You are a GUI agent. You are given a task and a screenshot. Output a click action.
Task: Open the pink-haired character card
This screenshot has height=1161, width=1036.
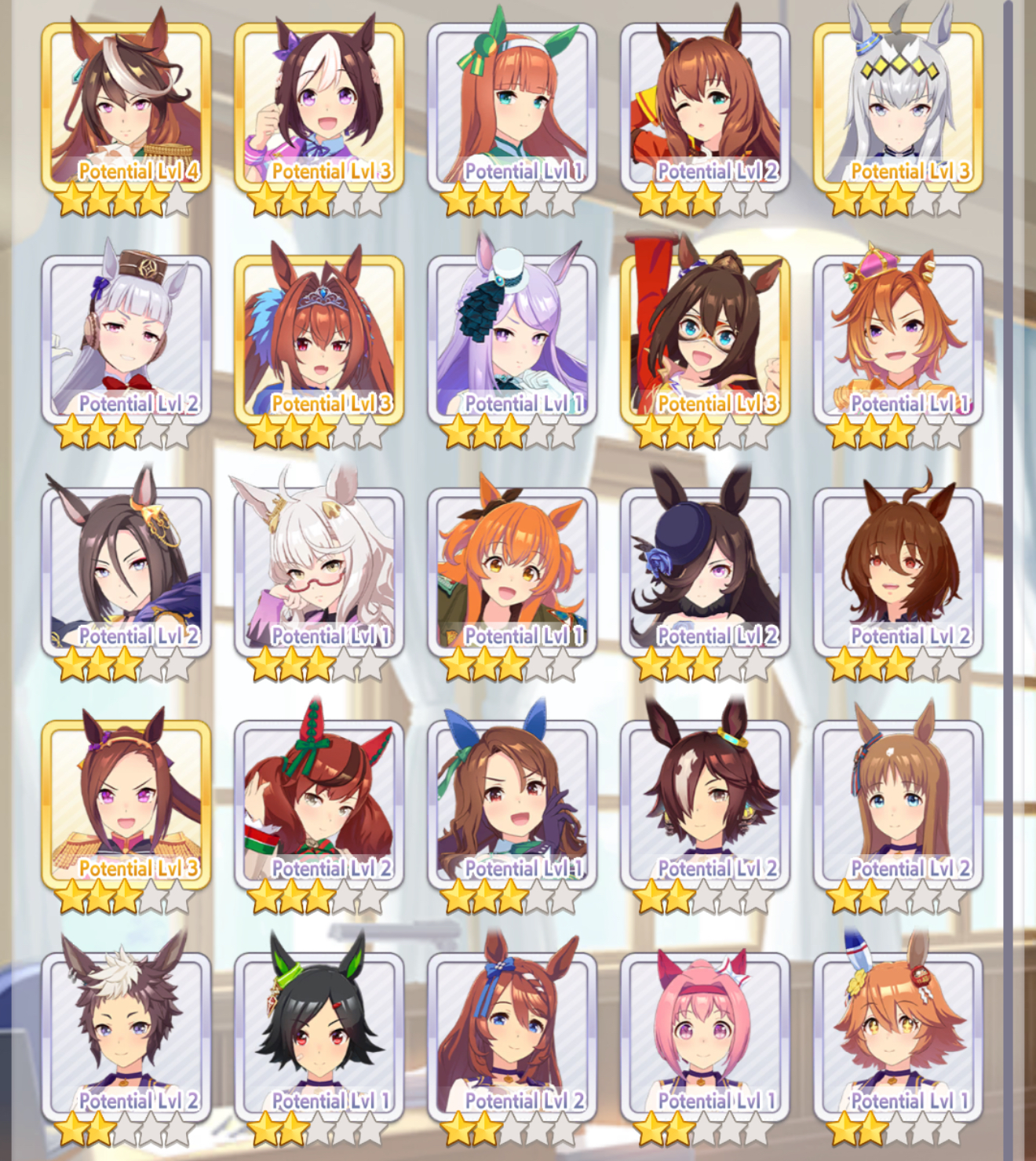tap(705, 1035)
